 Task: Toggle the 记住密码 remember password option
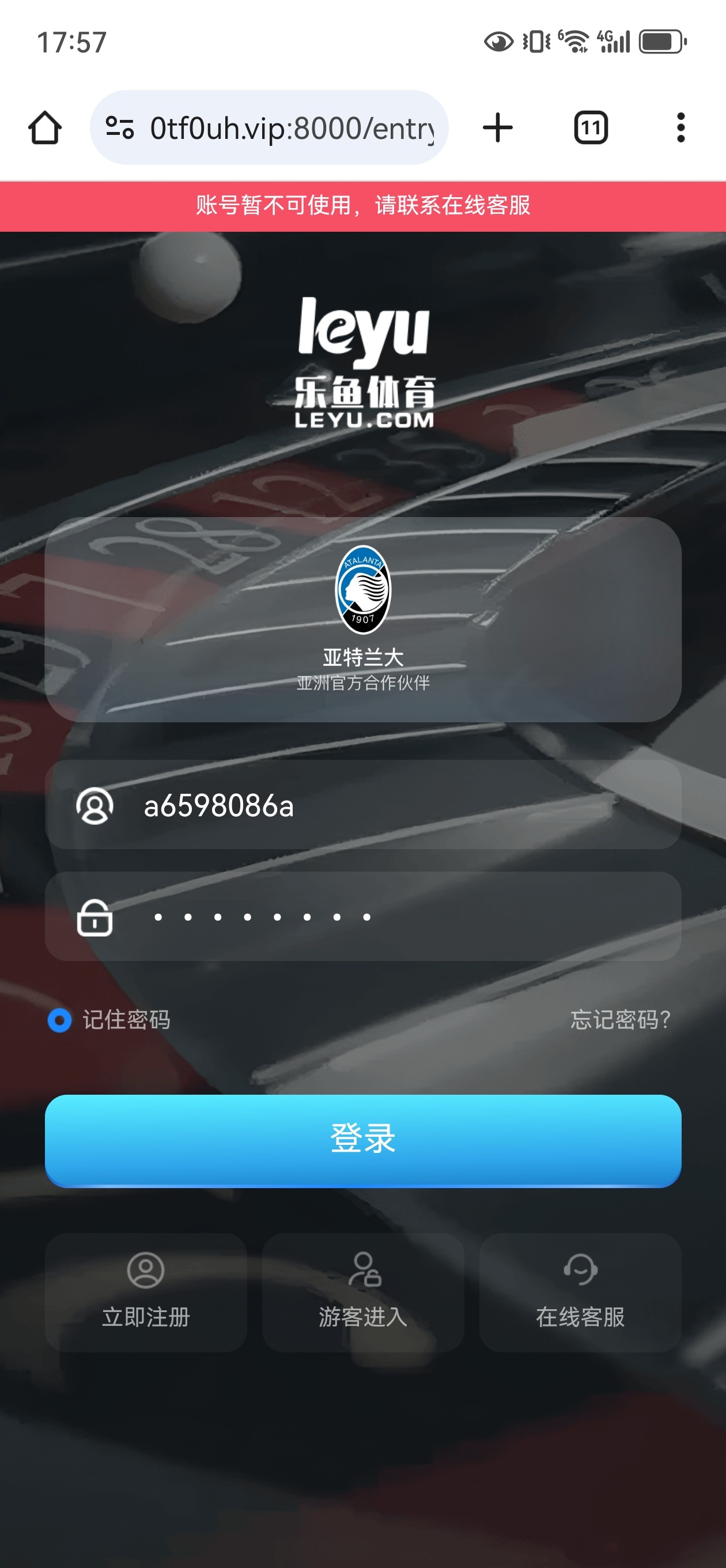59,1022
